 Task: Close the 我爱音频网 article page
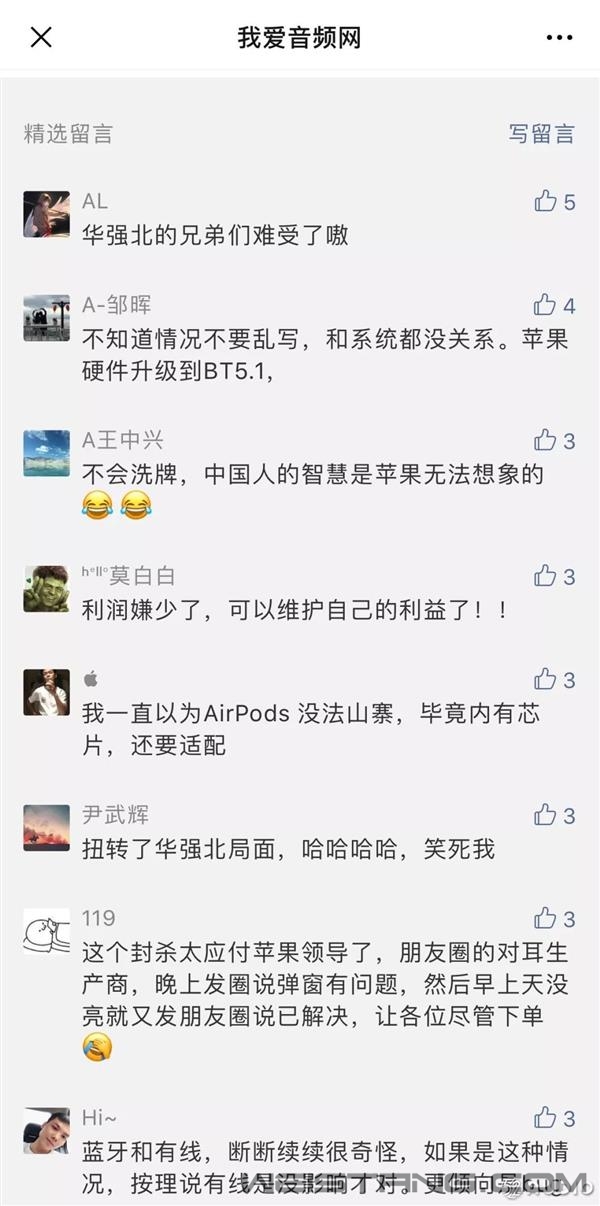pos(41,38)
